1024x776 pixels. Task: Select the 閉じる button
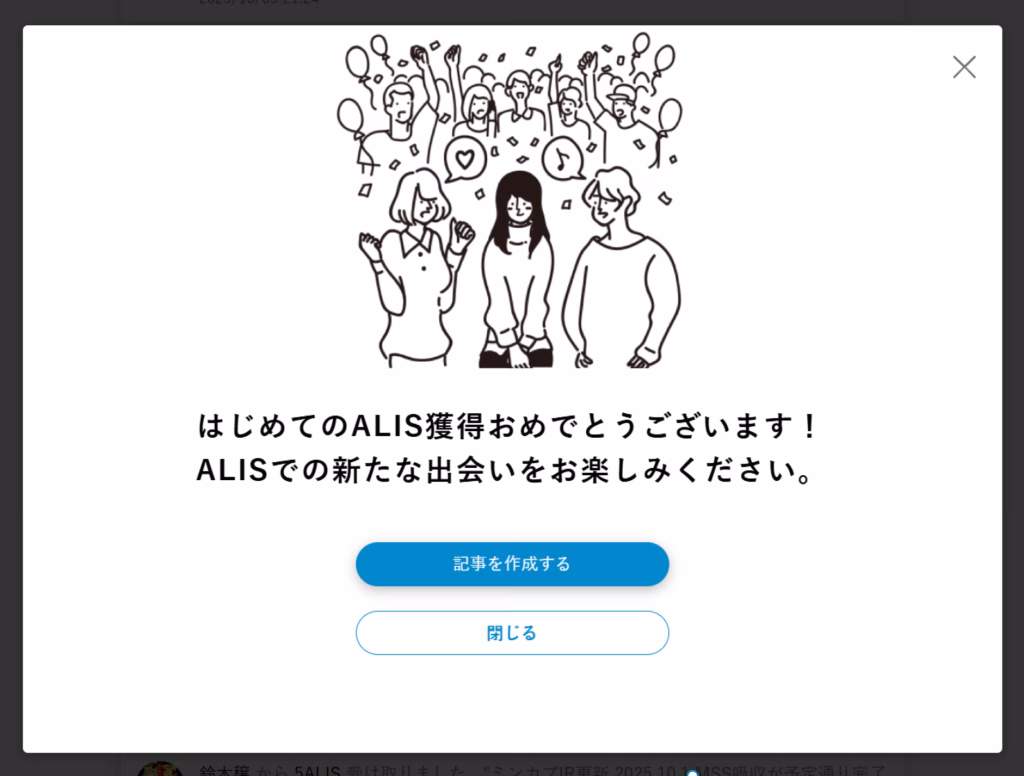click(x=512, y=633)
